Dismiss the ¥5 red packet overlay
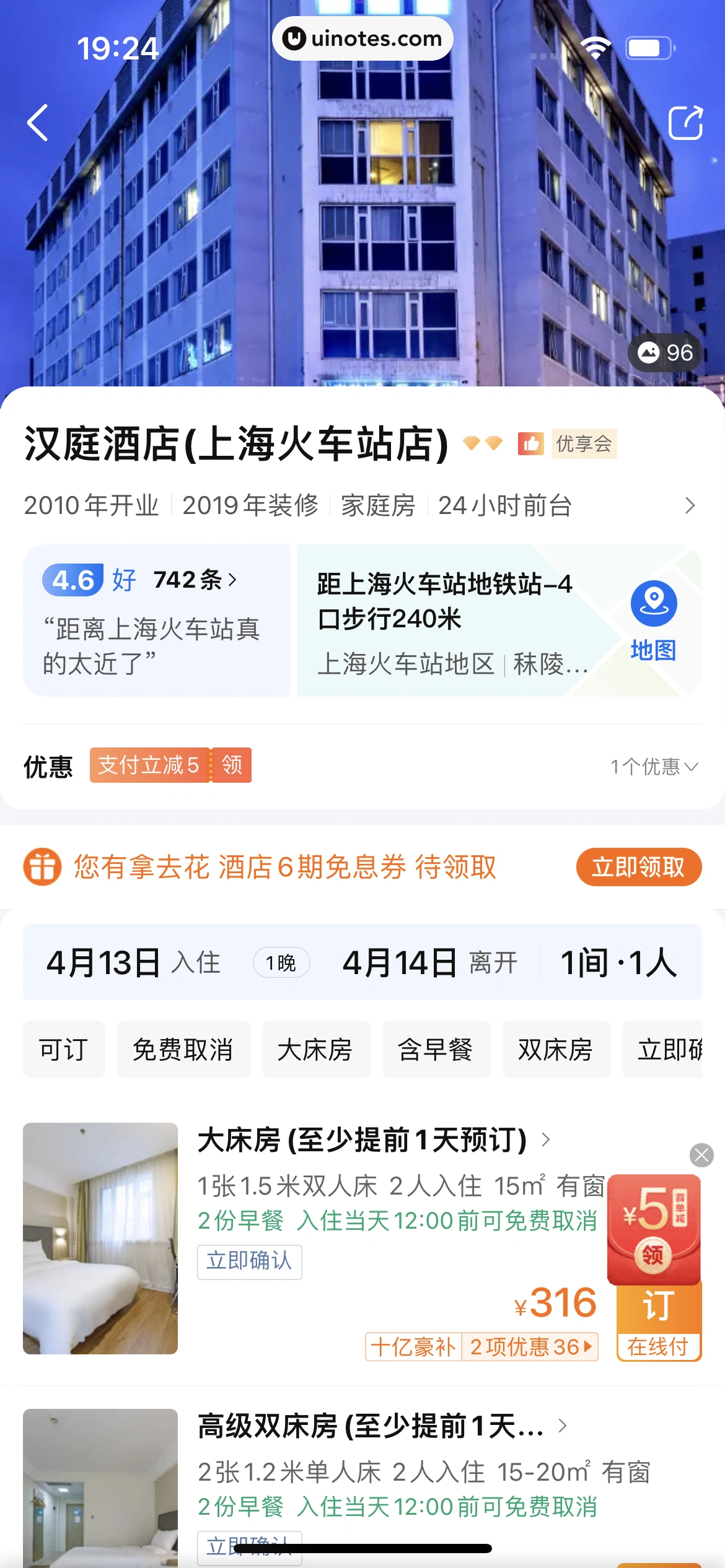725x1568 pixels. click(701, 1155)
